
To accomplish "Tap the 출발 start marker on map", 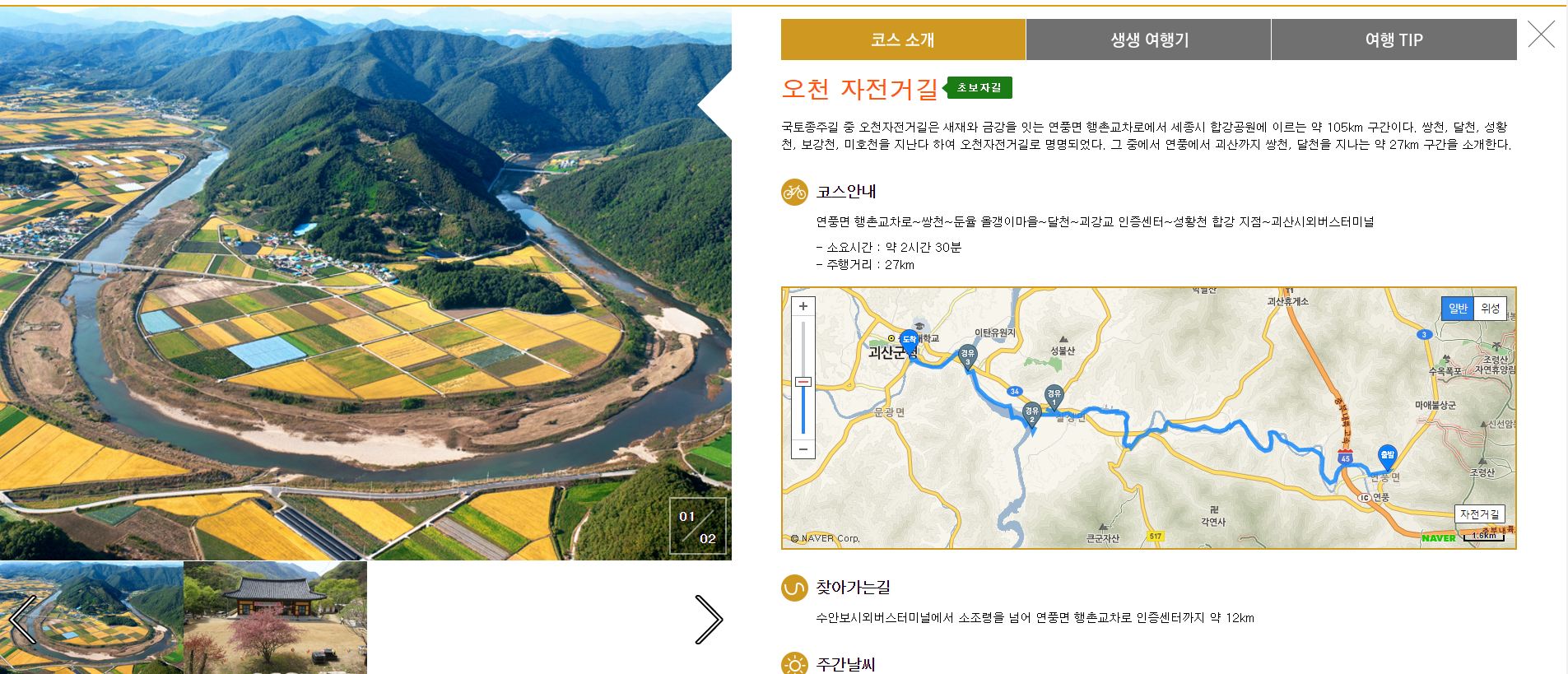I will [1387, 457].
